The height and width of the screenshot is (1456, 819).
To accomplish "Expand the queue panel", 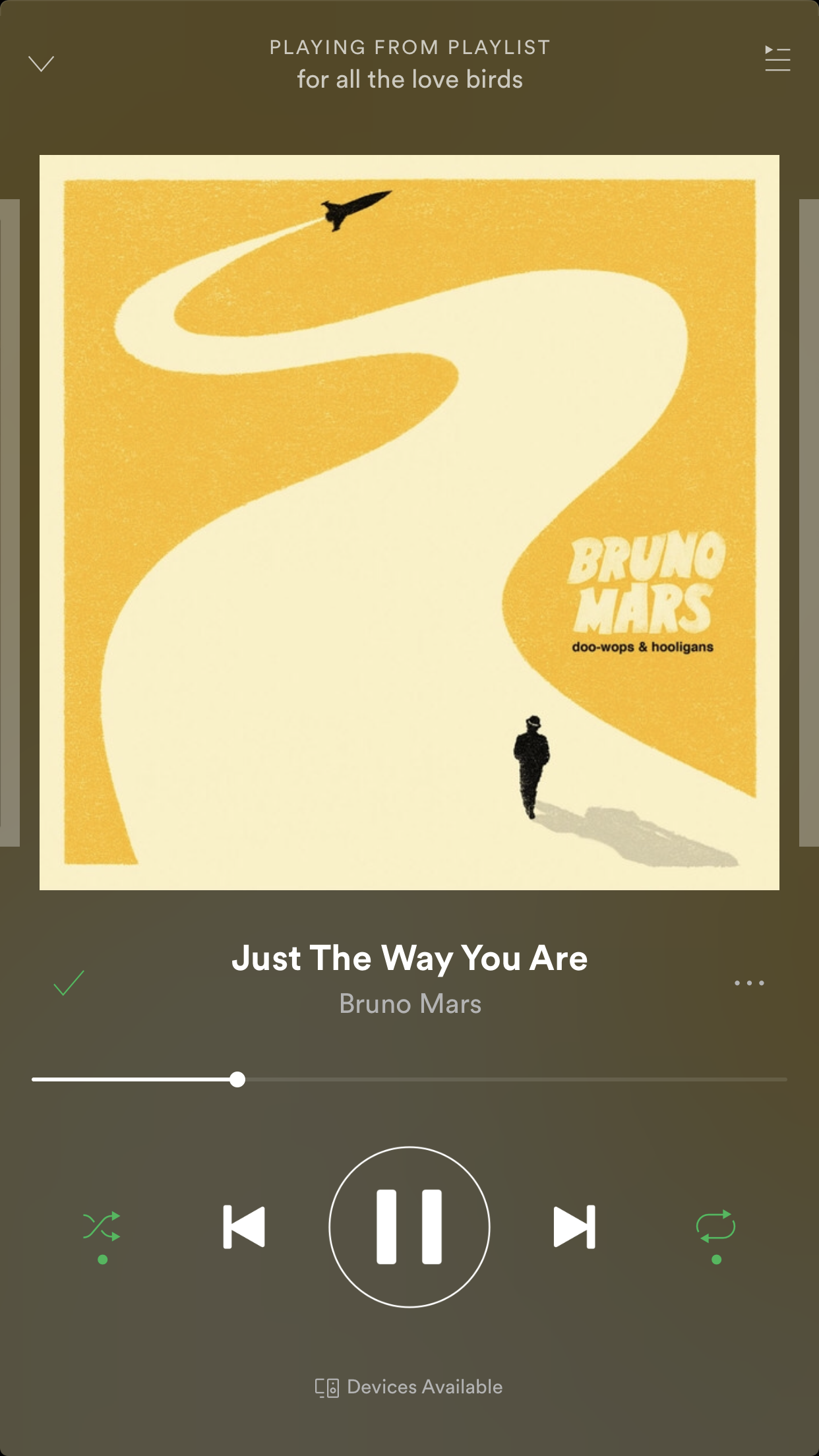I will pyautogui.click(x=777, y=60).
